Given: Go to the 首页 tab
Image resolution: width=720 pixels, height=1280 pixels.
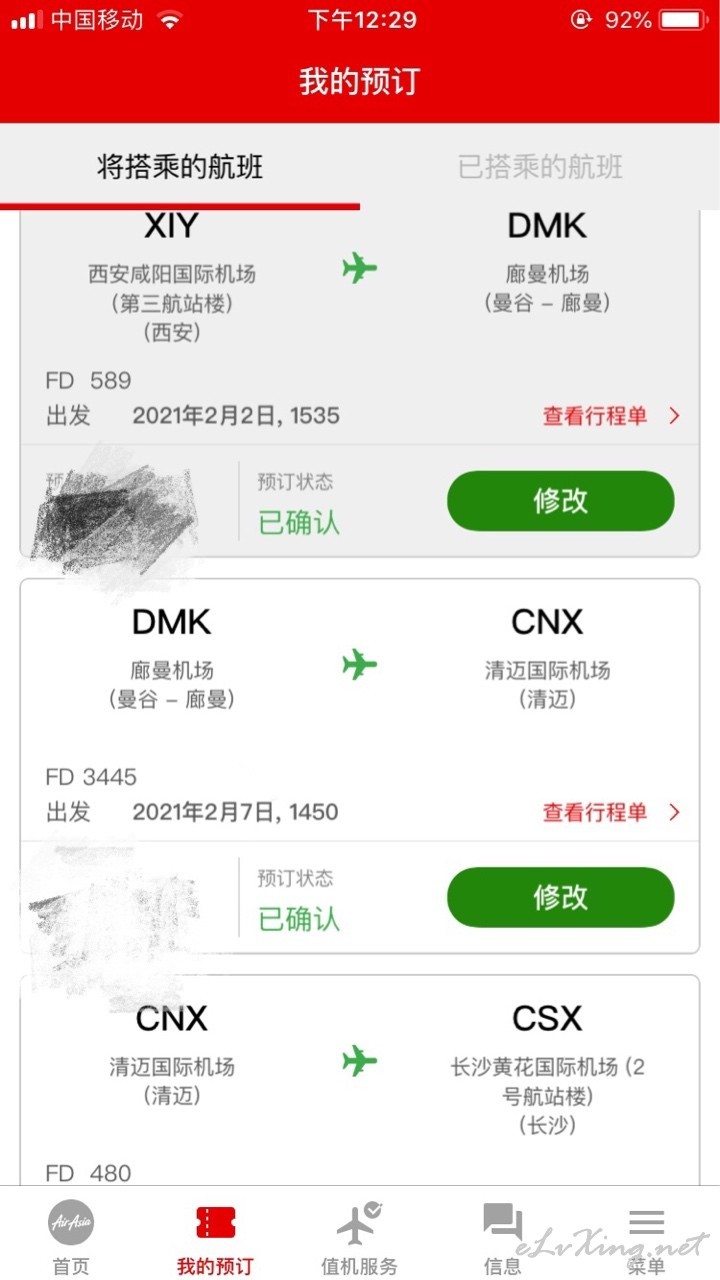Looking at the screenshot, I should (71, 1238).
